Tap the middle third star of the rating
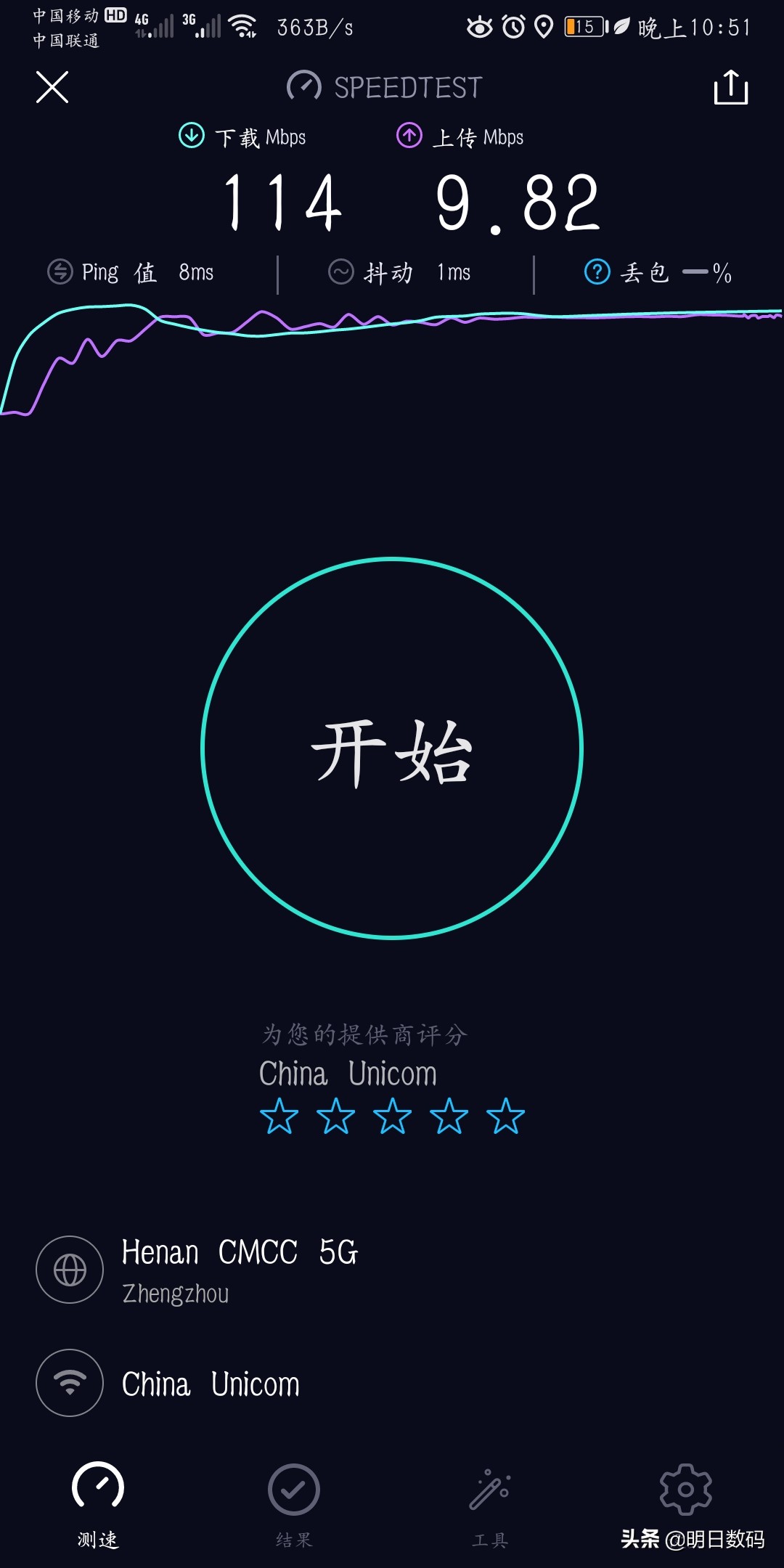The width and height of the screenshot is (784, 1568). point(392,1118)
